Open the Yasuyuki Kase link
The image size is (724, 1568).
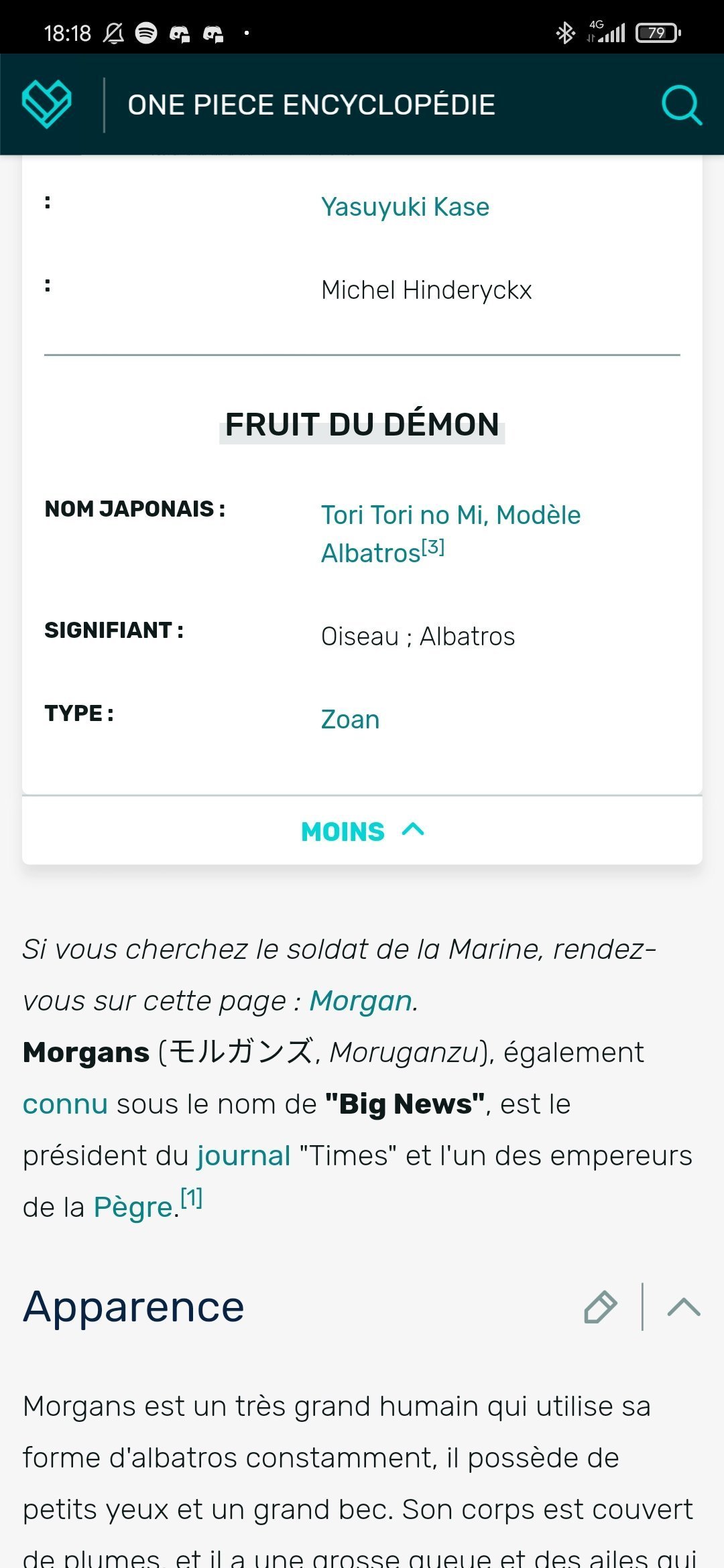[x=405, y=206]
